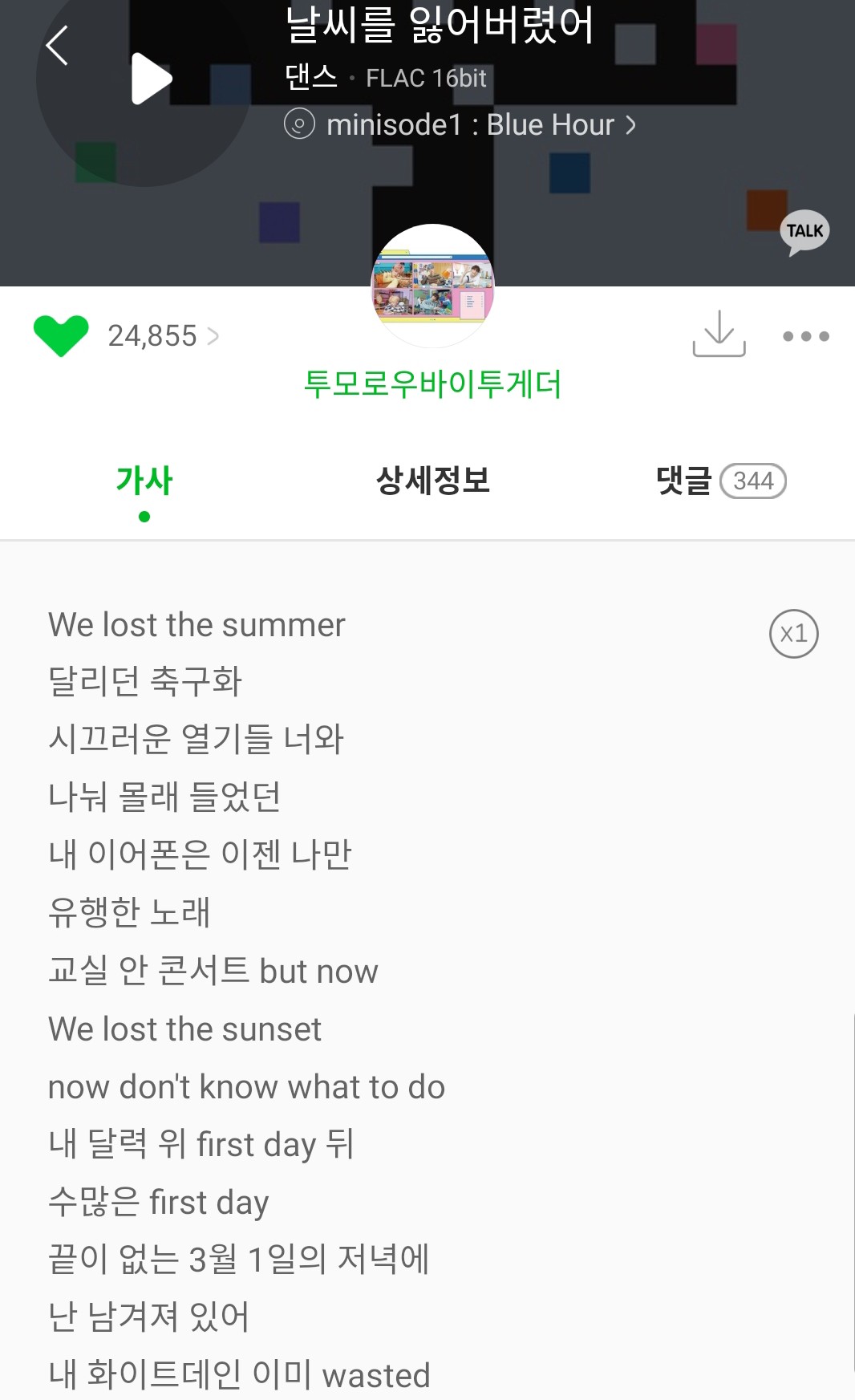This screenshot has width=855, height=1400.
Task: Open the three-dot more options menu
Action: point(805,336)
